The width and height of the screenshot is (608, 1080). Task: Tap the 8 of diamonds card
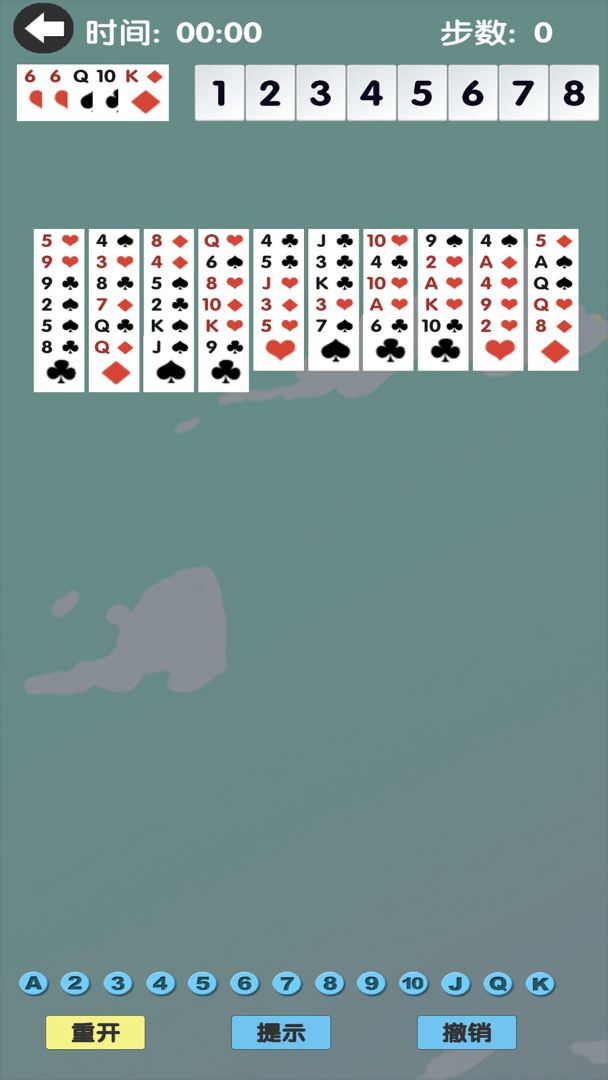pyautogui.click(x=553, y=344)
